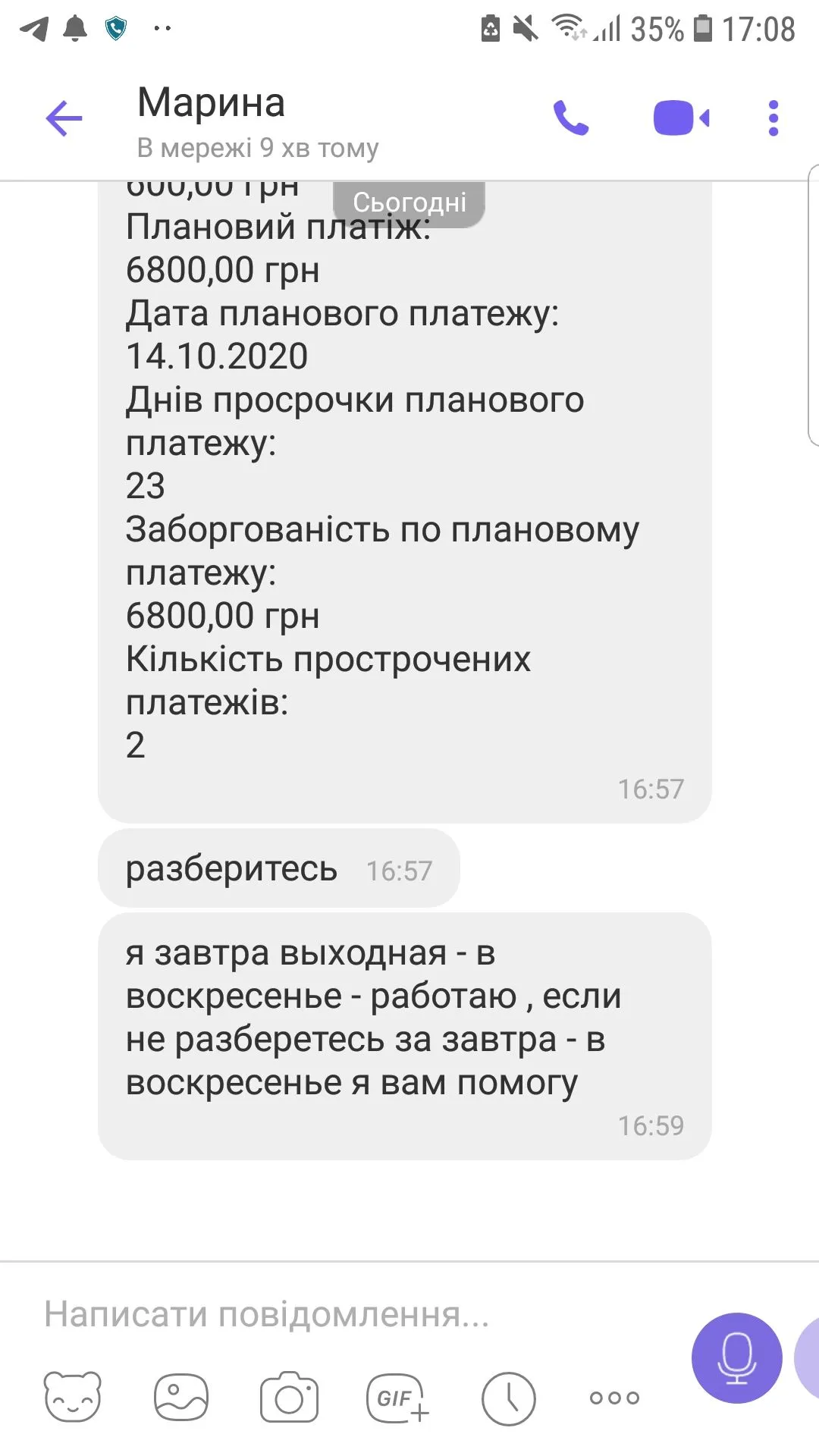
Task: Focus the Написати повідомлення message field
Action: 341,1314
